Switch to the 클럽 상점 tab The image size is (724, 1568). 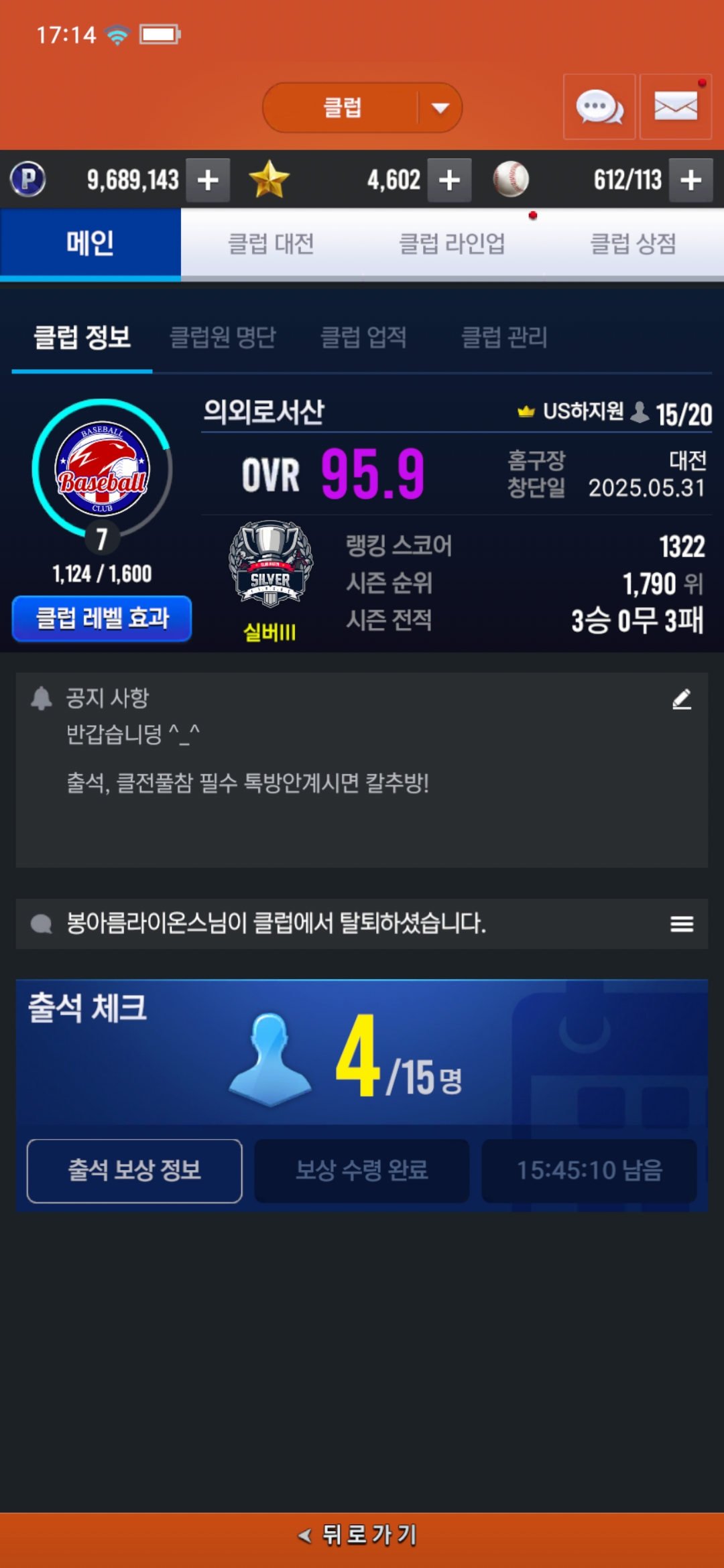633,244
